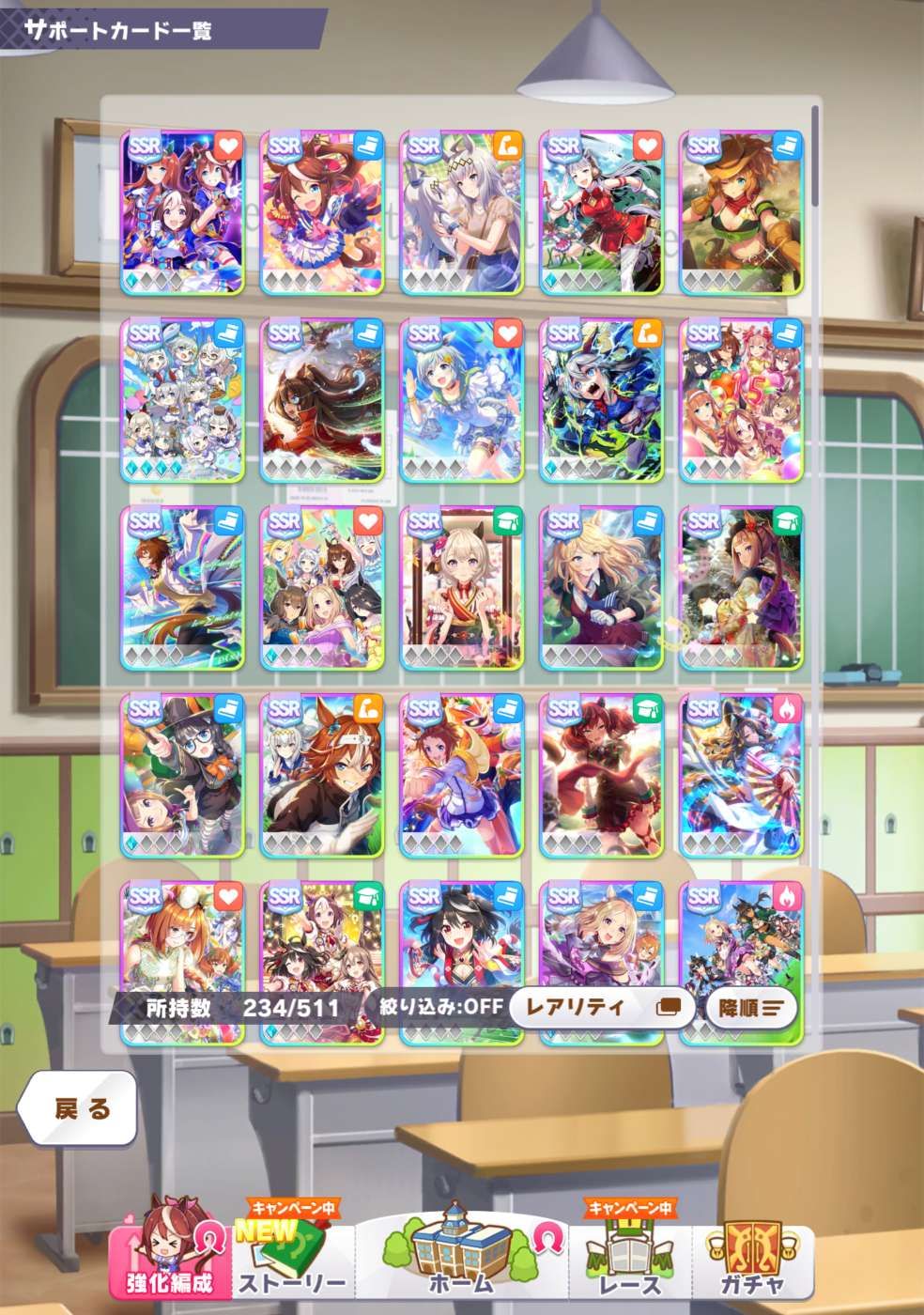Switch to the レース tab

click(630, 1259)
